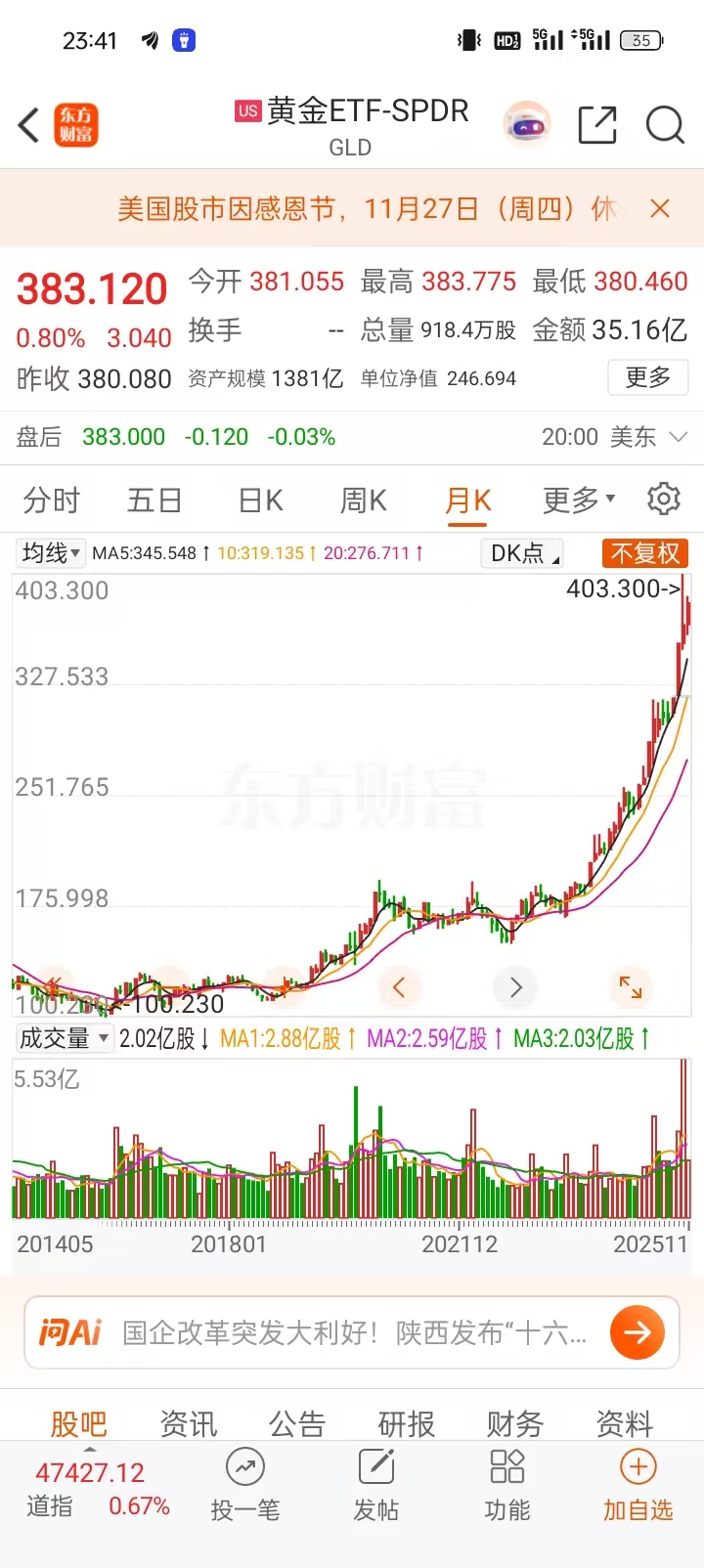
Task: Dismiss the Thanksgiving holiday notice
Action: [660, 208]
